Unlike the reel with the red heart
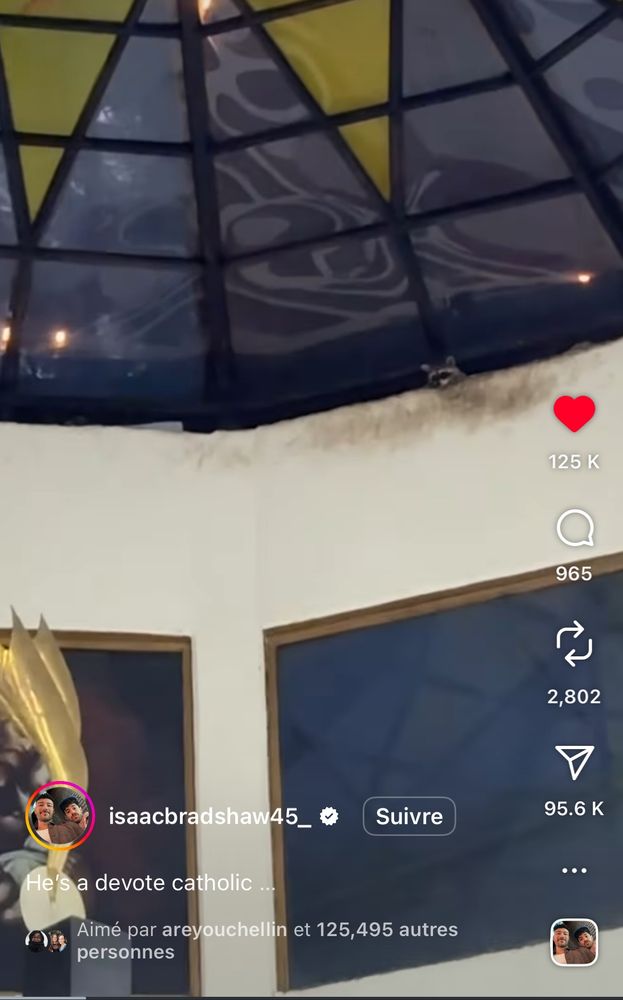Screen dimensions: 623x1000 pyautogui.click(x=574, y=414)
